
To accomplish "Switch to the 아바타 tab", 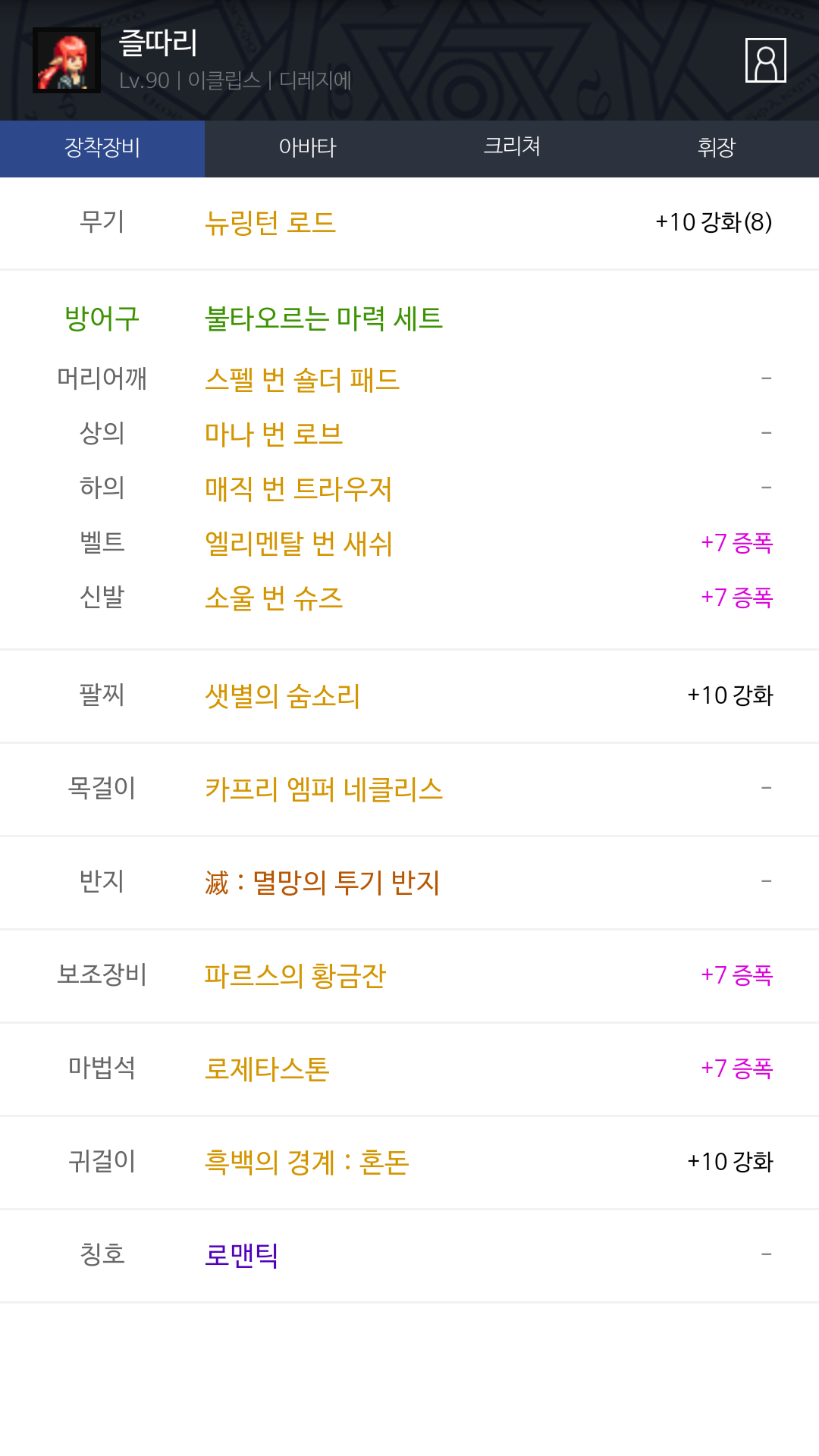I will tap(307, 148).
